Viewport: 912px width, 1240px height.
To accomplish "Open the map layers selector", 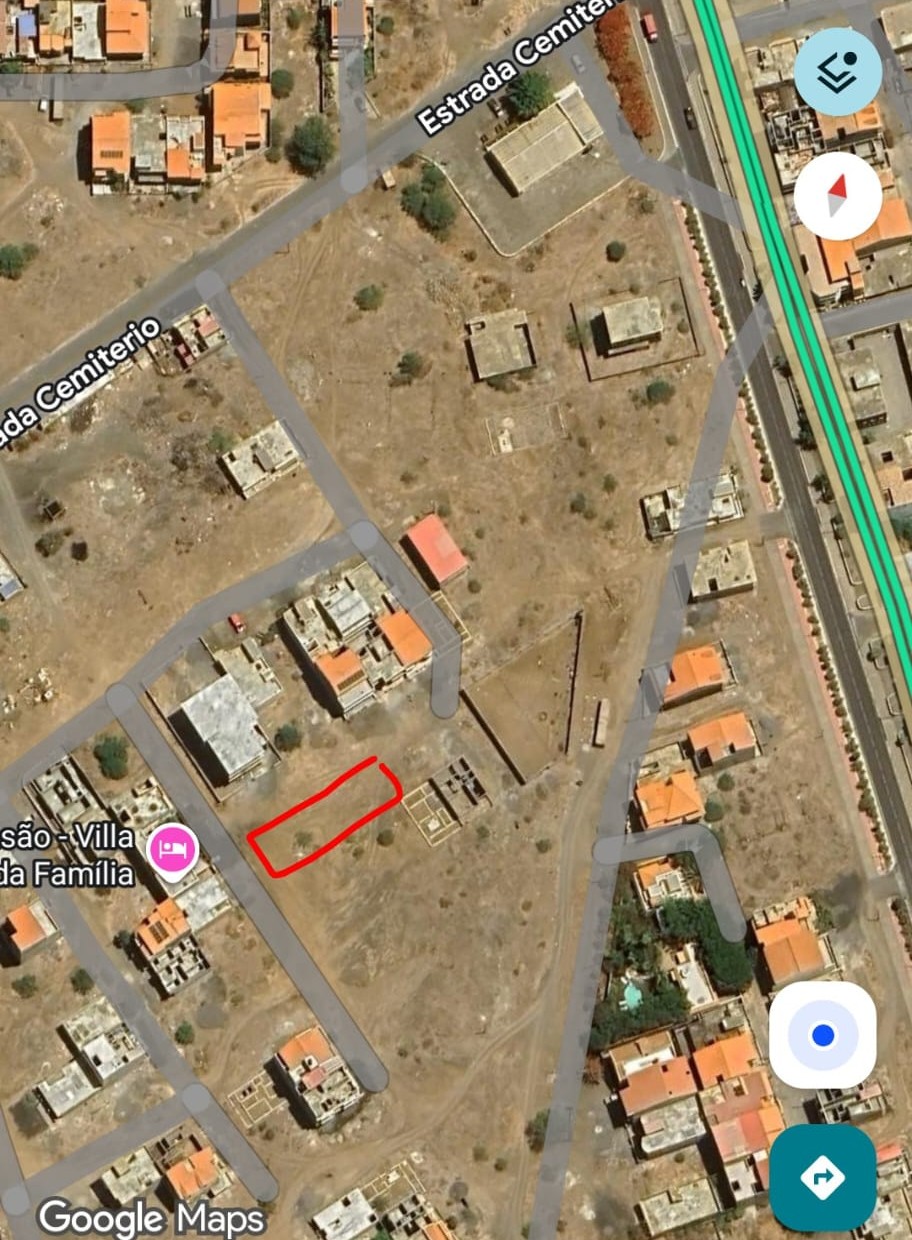I will (838, 71).
